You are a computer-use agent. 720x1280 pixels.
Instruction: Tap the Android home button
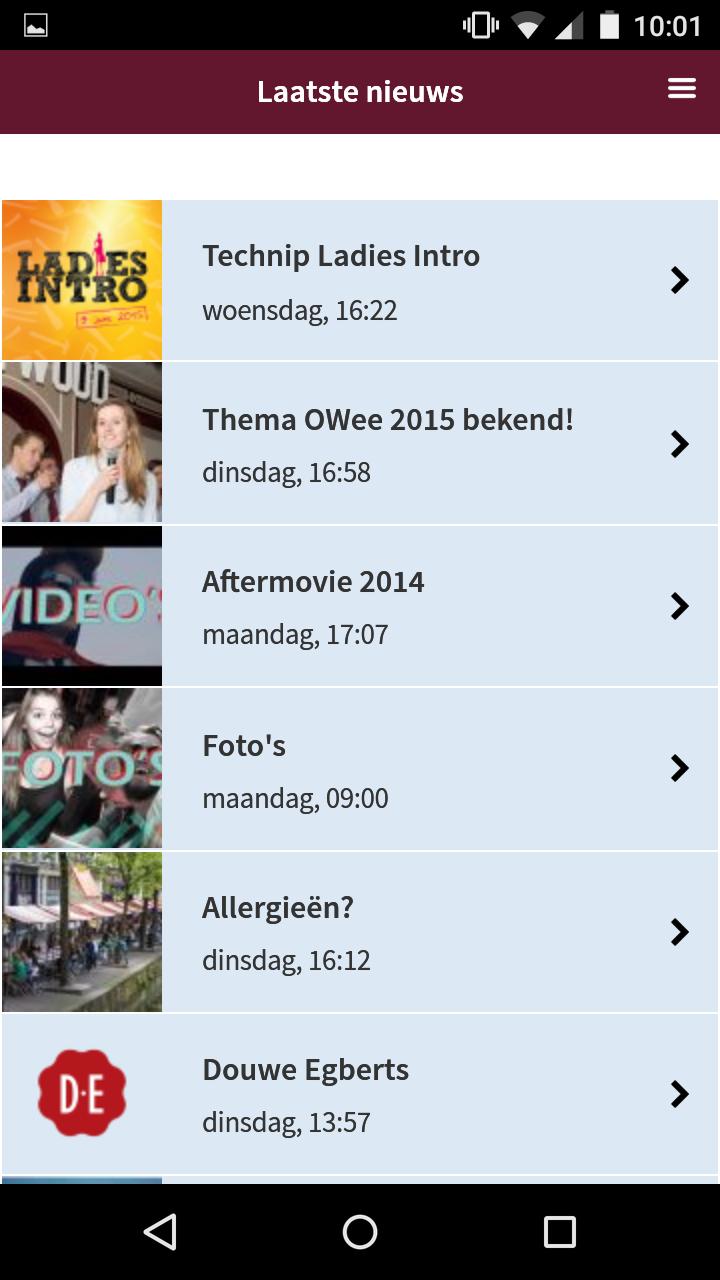[359, 1232]
